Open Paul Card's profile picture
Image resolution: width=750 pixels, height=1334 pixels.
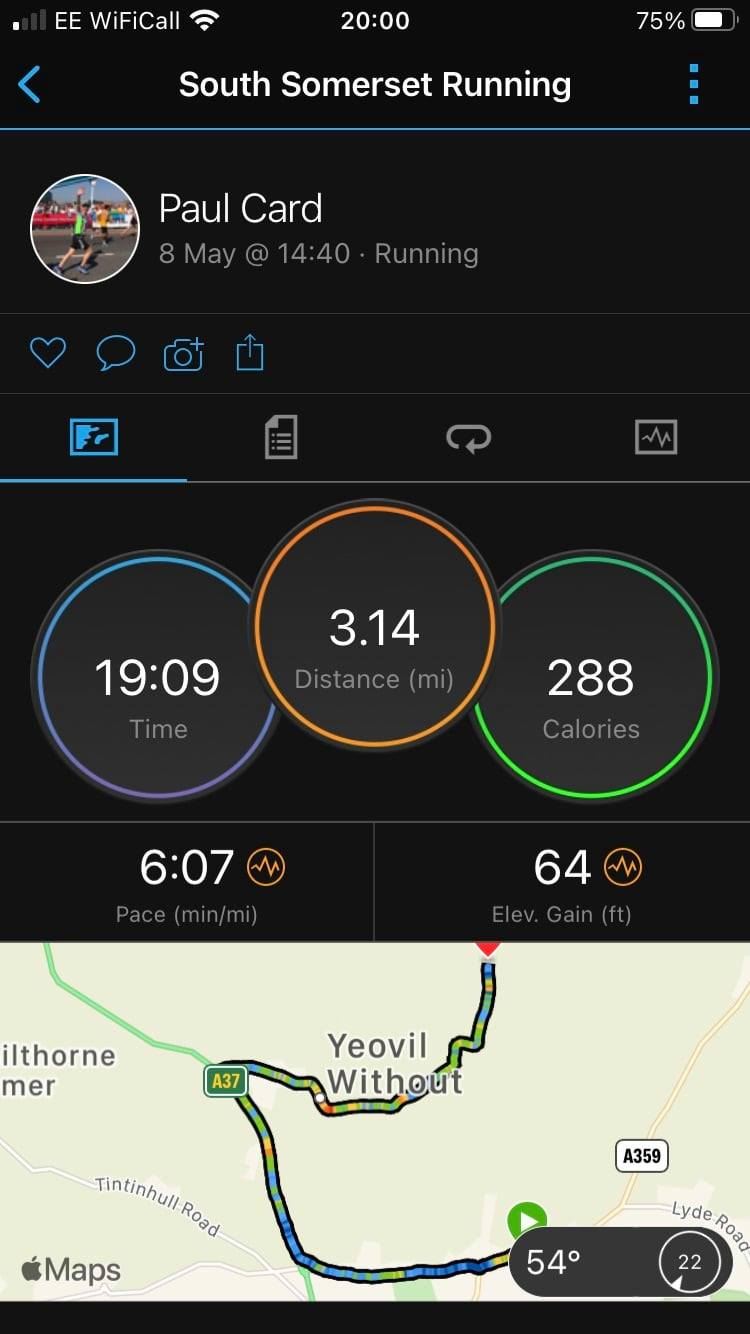point(85,229)
